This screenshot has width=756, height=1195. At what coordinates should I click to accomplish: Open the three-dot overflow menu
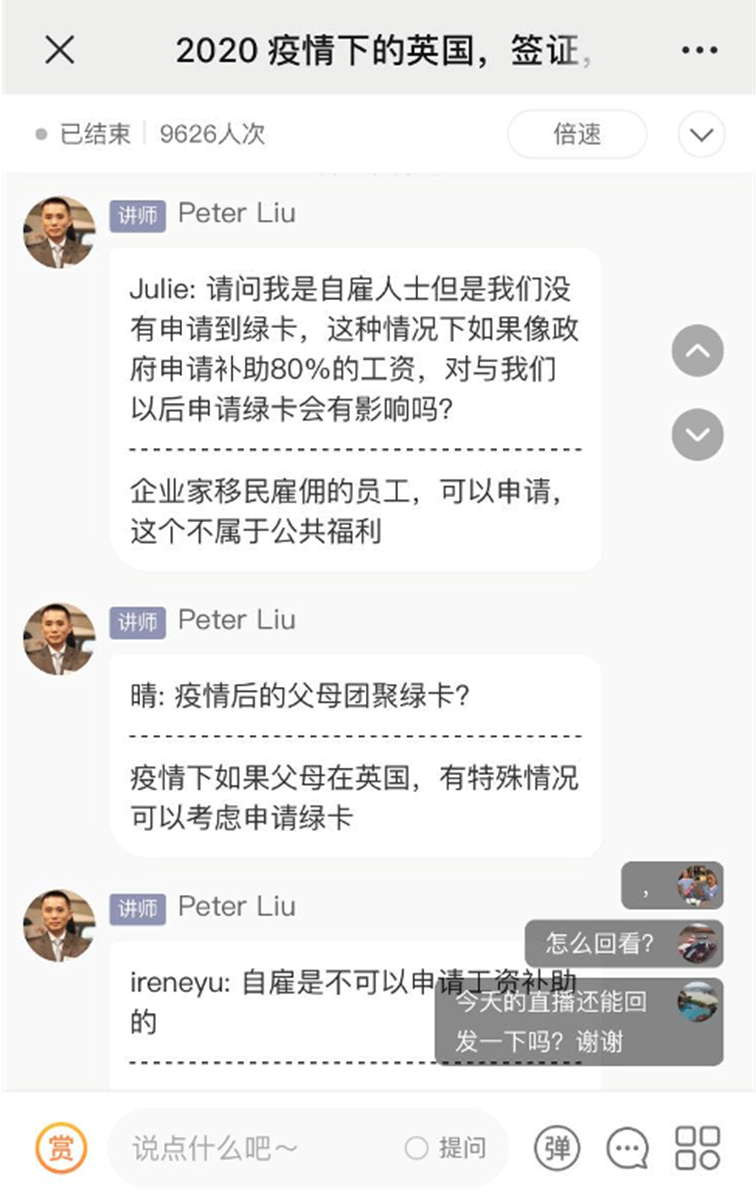(x=699, y=50)
